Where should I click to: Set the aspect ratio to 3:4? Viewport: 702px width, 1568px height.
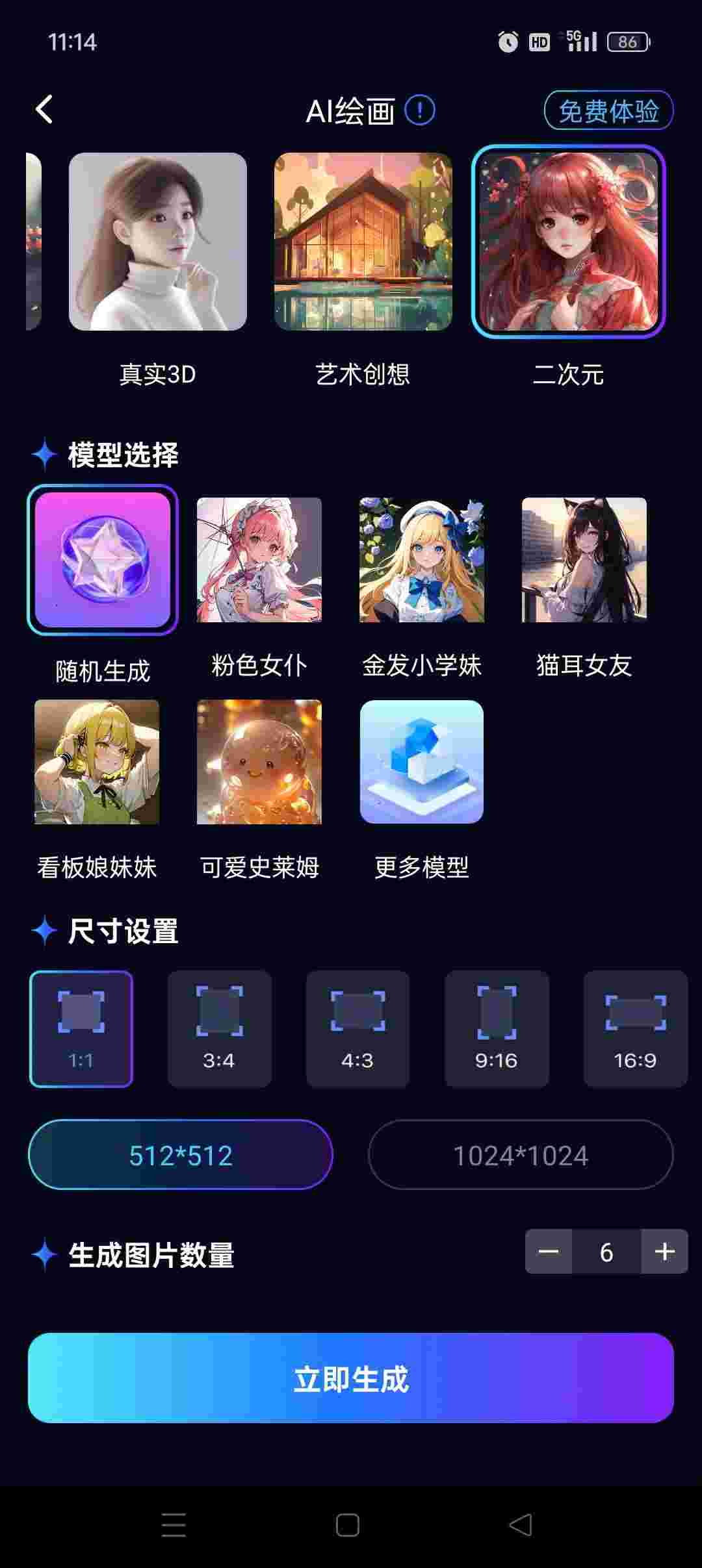(x=219, y=1028)
